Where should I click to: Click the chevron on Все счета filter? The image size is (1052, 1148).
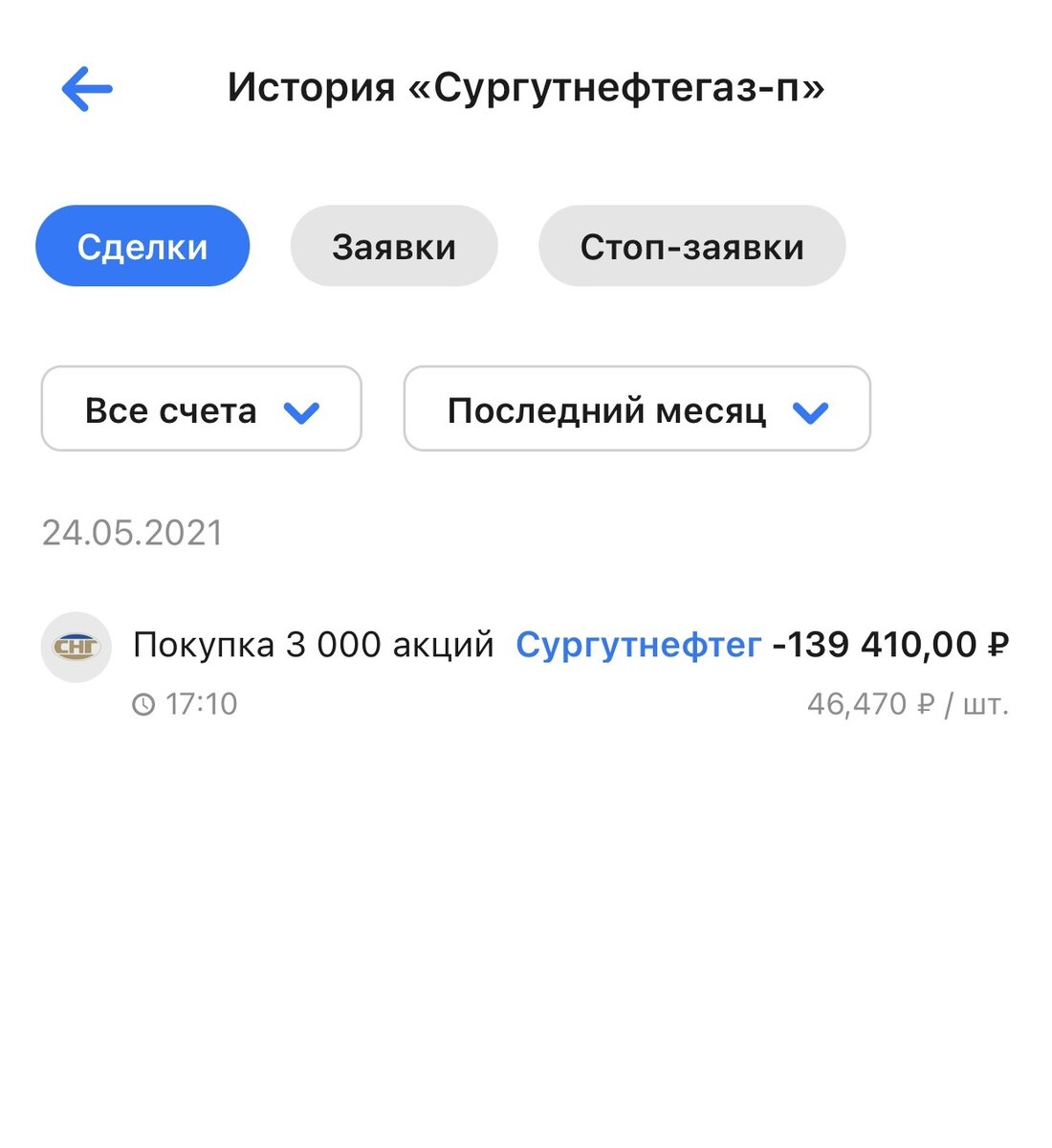click(301, 411)
